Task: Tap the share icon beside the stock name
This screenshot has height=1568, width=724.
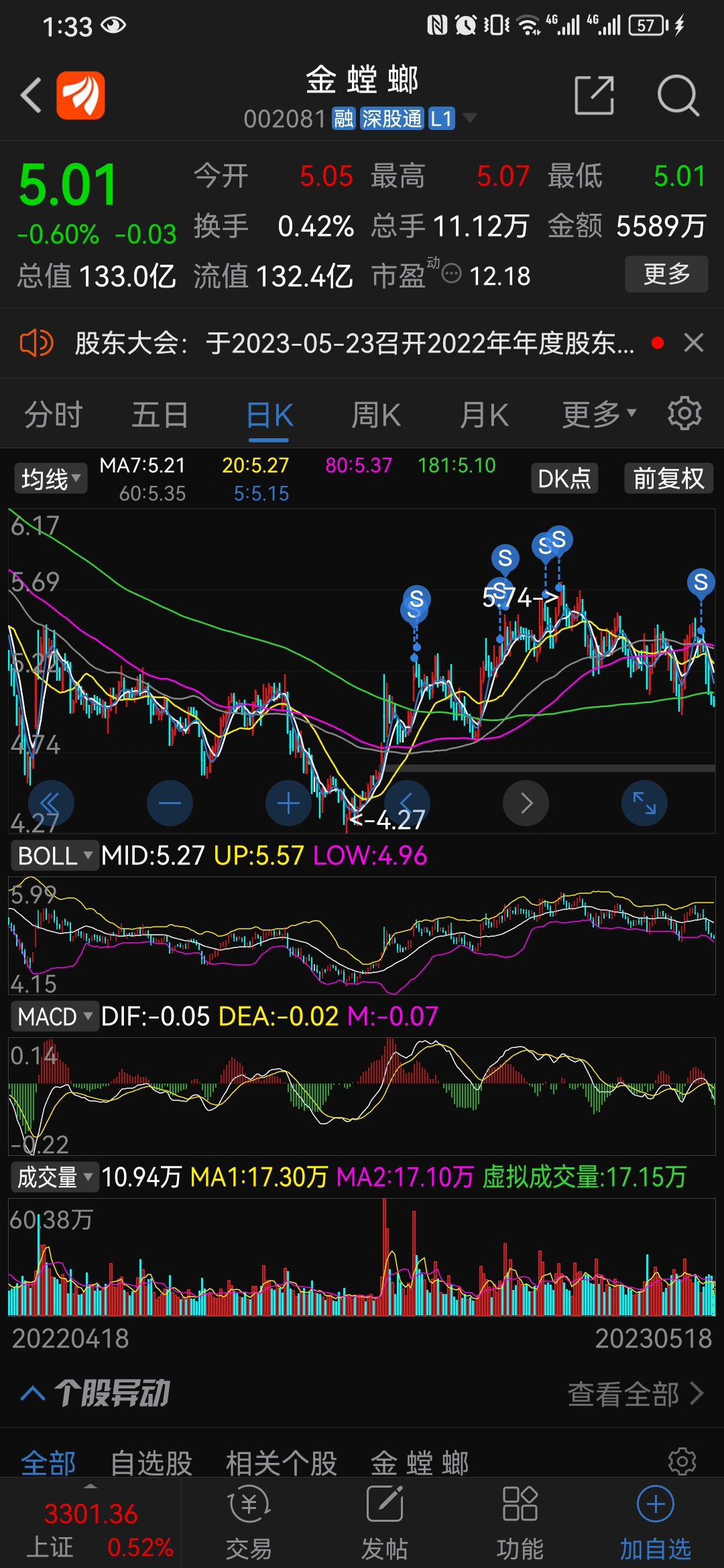Action: pyautogui.click(x=595, y=96)
